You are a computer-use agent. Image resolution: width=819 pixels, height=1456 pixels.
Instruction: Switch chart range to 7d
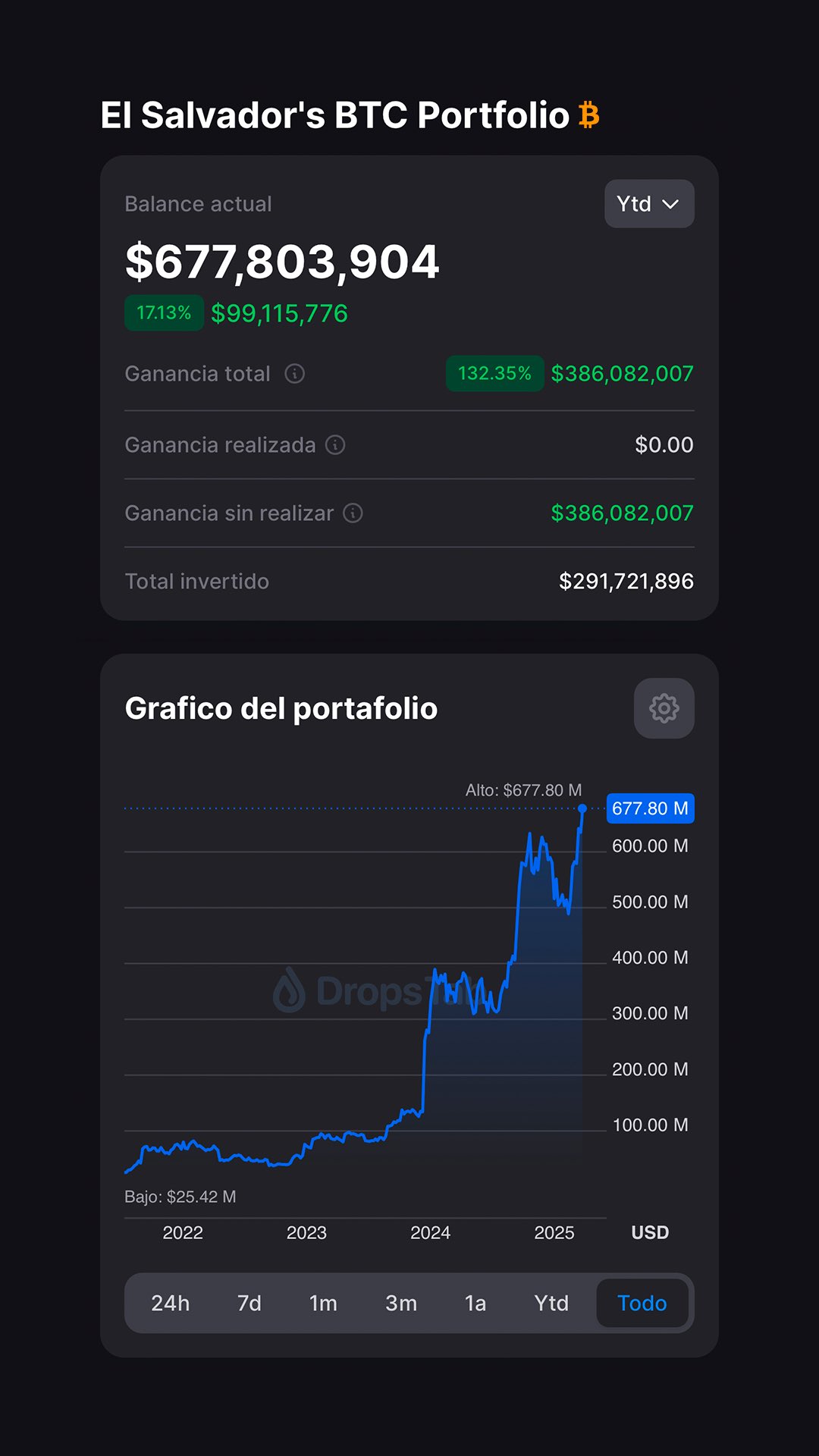(x=249, y=1303)
